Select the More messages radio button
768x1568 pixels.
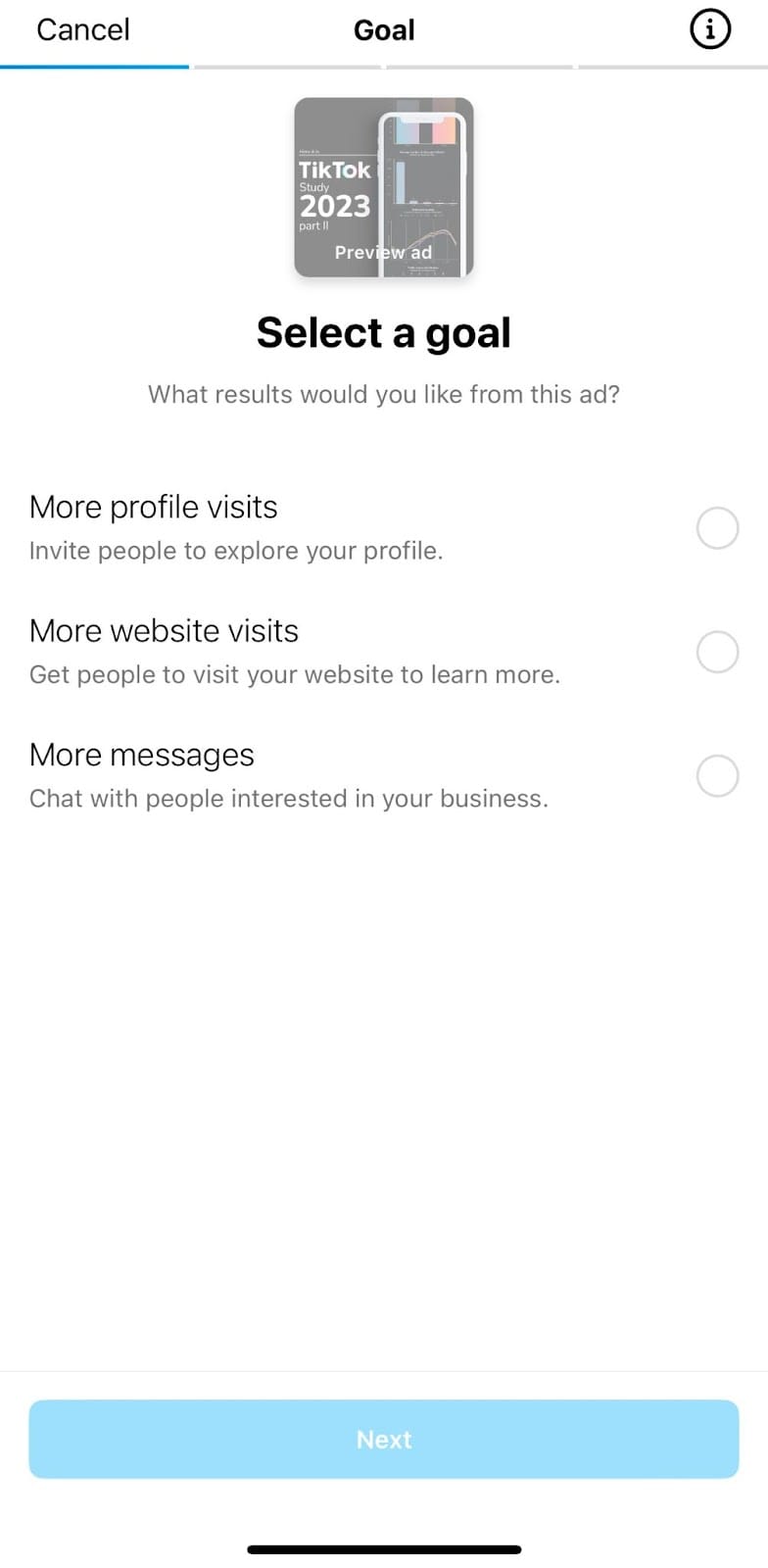point(717,775)
